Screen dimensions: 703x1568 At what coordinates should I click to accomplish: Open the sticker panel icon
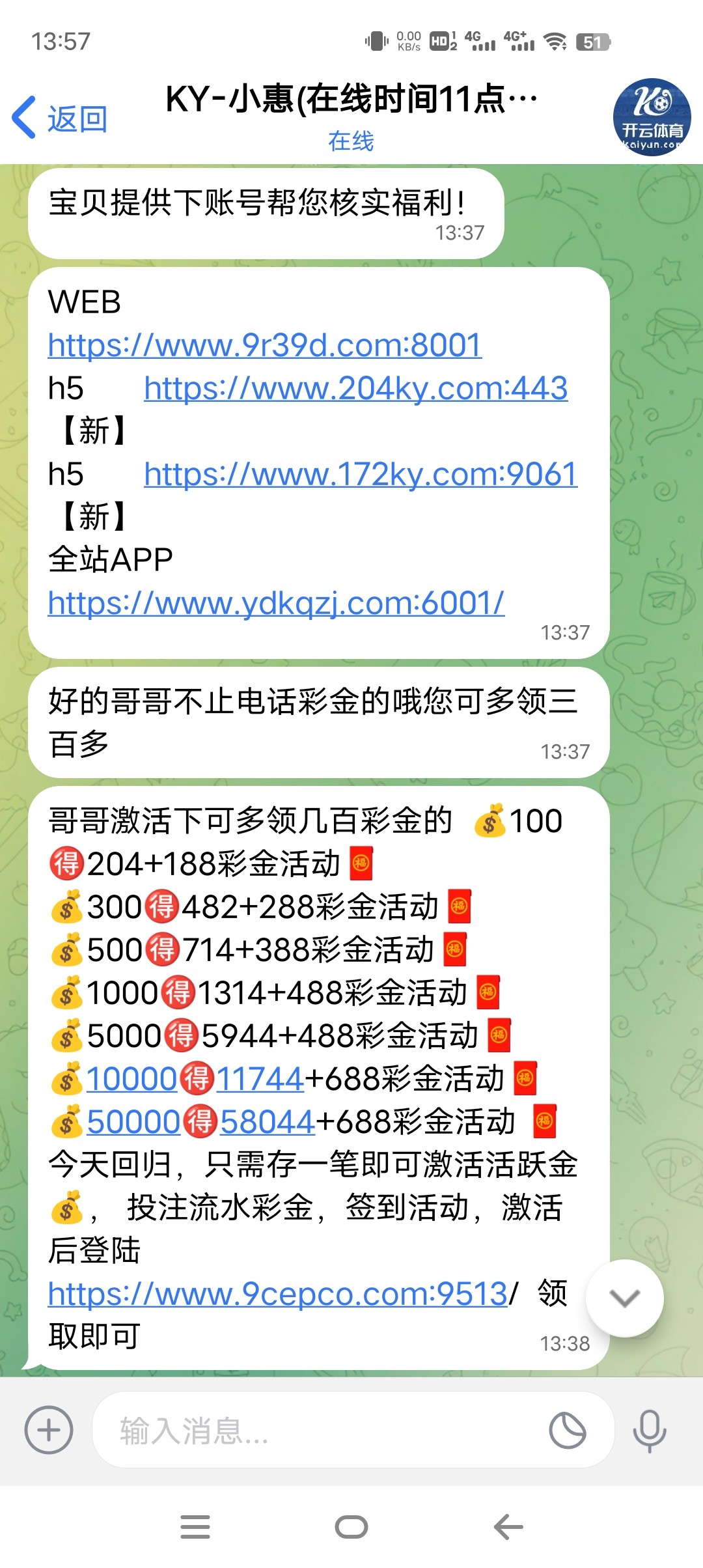click(567, 1430)
